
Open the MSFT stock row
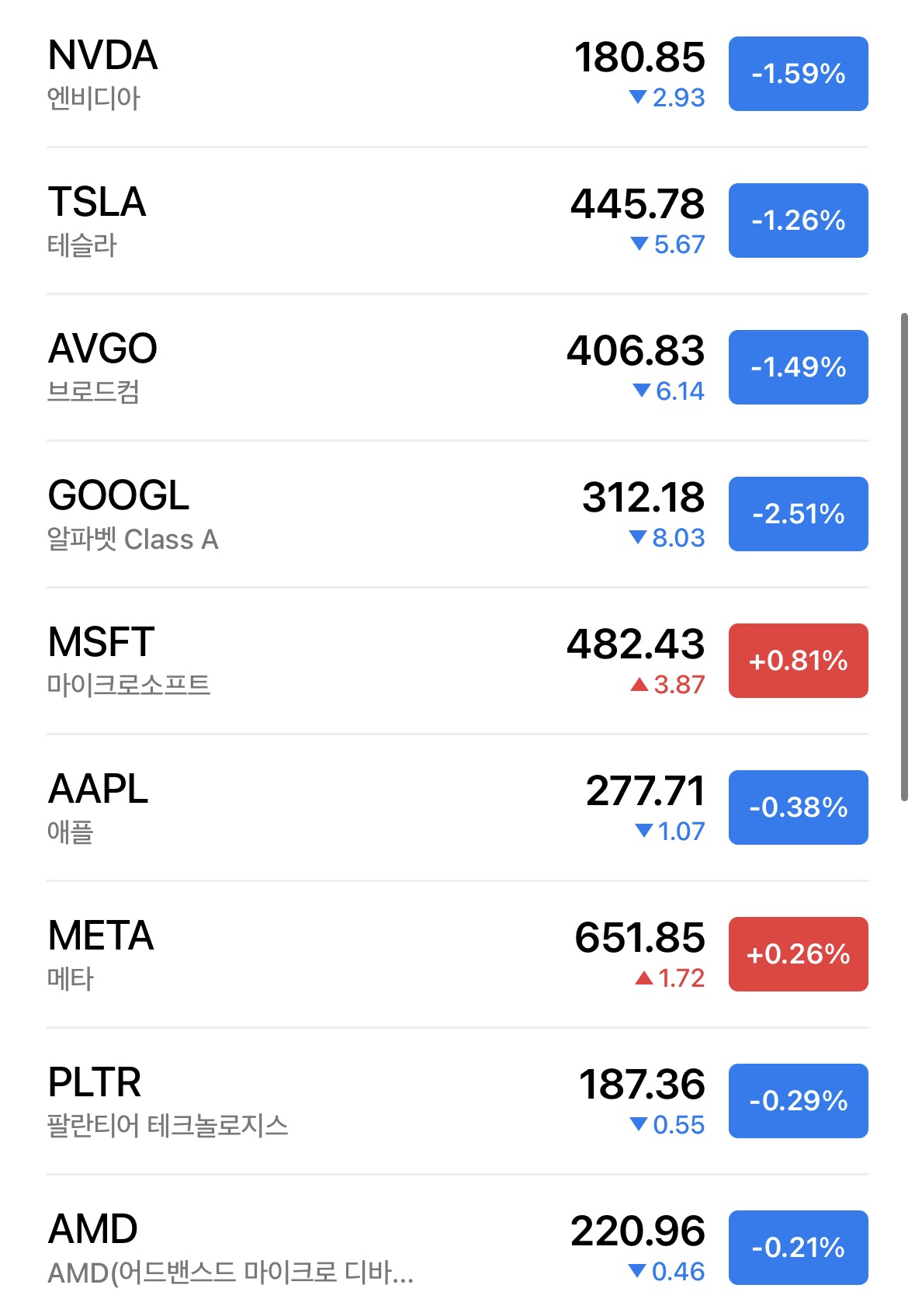pos(310,661)
